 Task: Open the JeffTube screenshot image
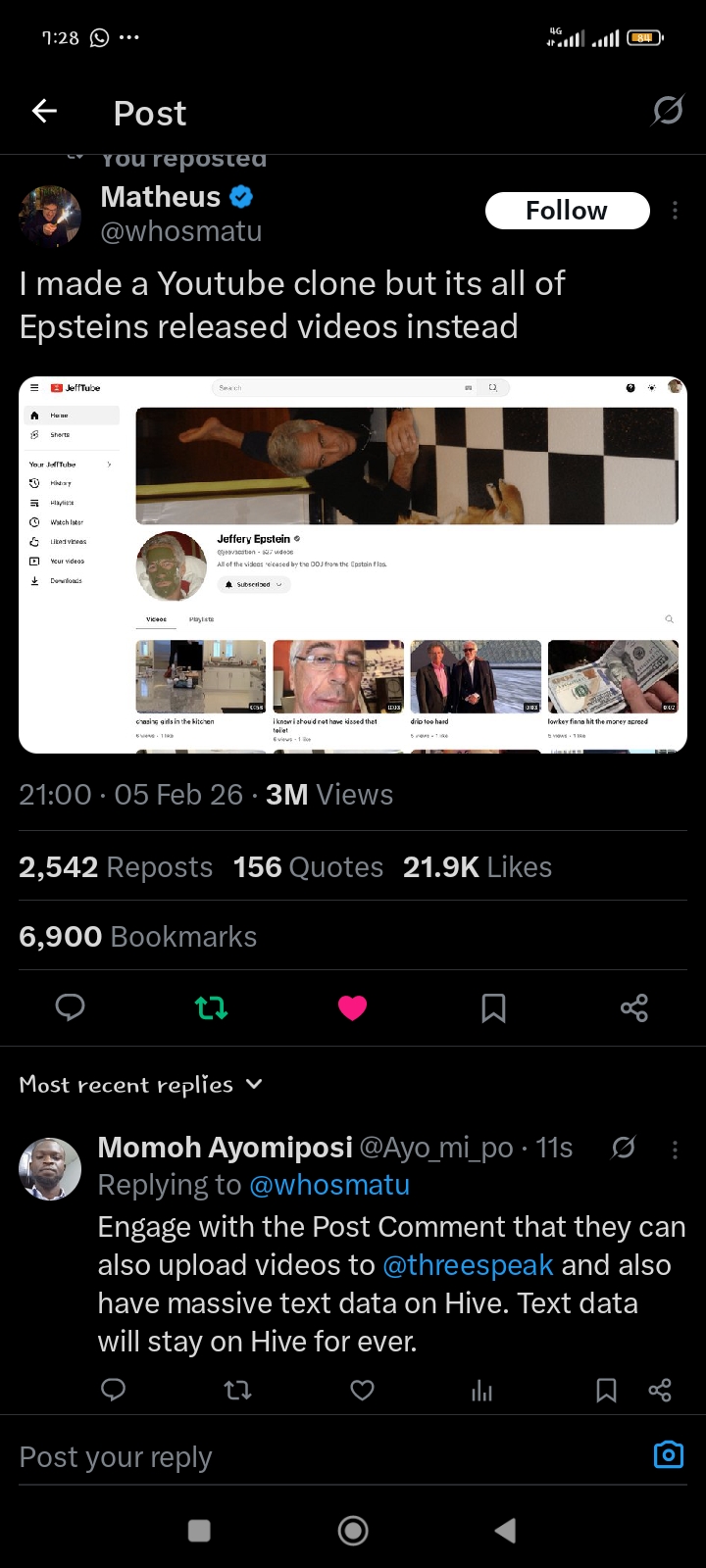click(352, 563)
